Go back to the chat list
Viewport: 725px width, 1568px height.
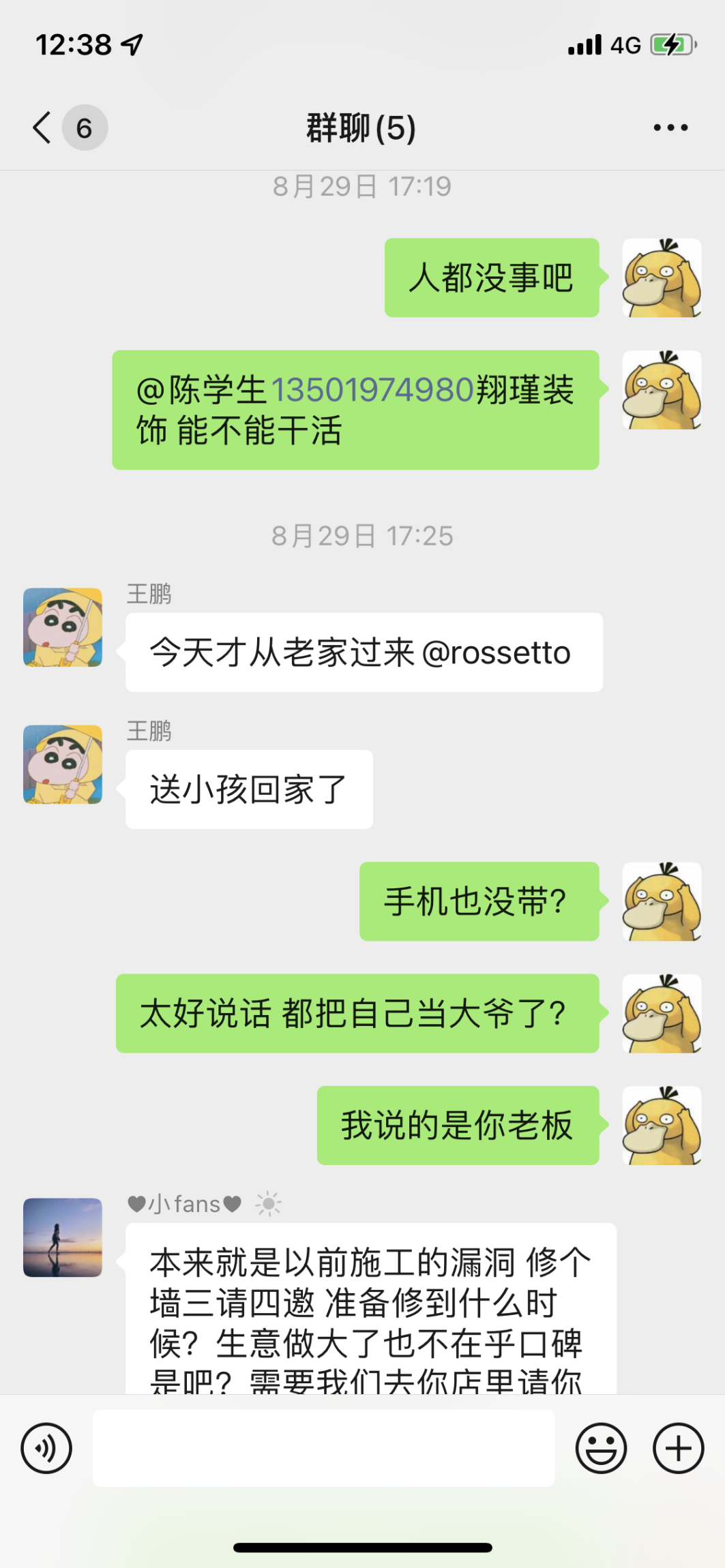[x=42, y=127]
